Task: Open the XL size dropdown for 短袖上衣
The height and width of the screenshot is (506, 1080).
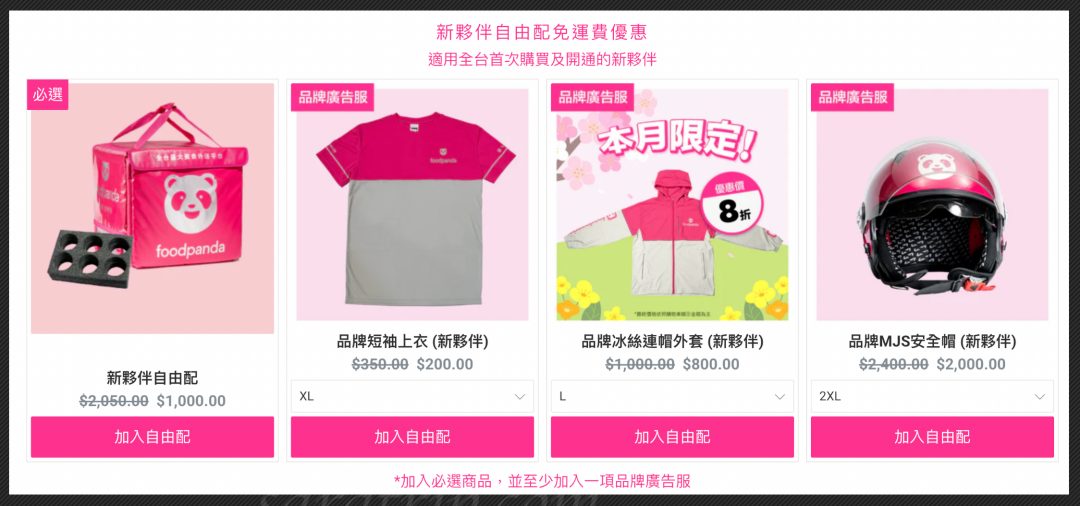Action: pyautogui.click(x=412, y=396)
